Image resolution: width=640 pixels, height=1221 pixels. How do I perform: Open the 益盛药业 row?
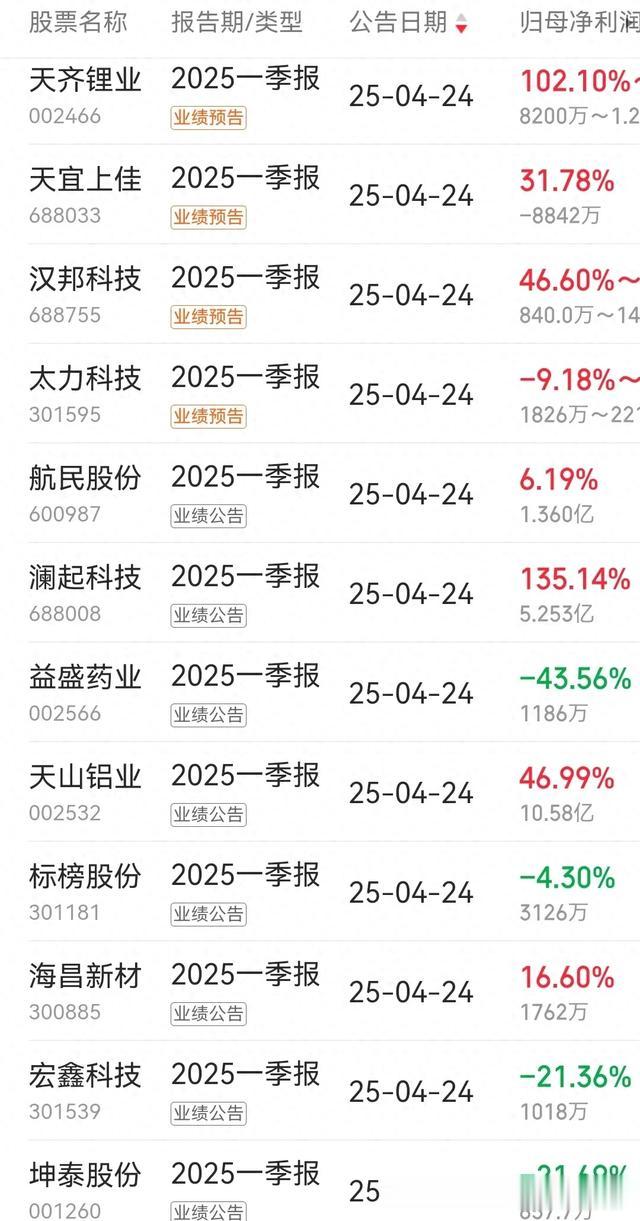pos(320,692)
